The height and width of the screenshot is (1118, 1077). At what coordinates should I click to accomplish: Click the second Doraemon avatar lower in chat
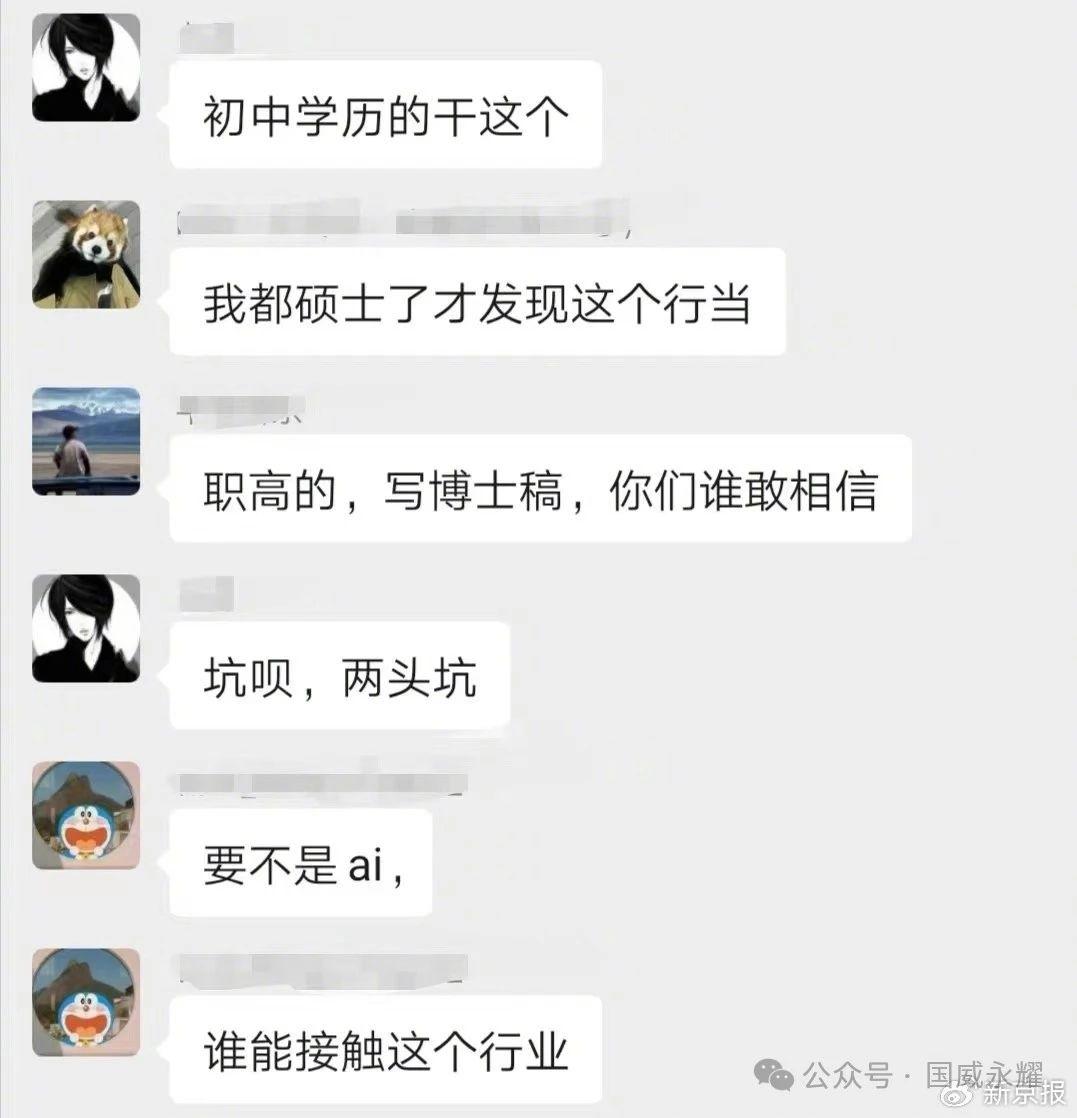85,1003
